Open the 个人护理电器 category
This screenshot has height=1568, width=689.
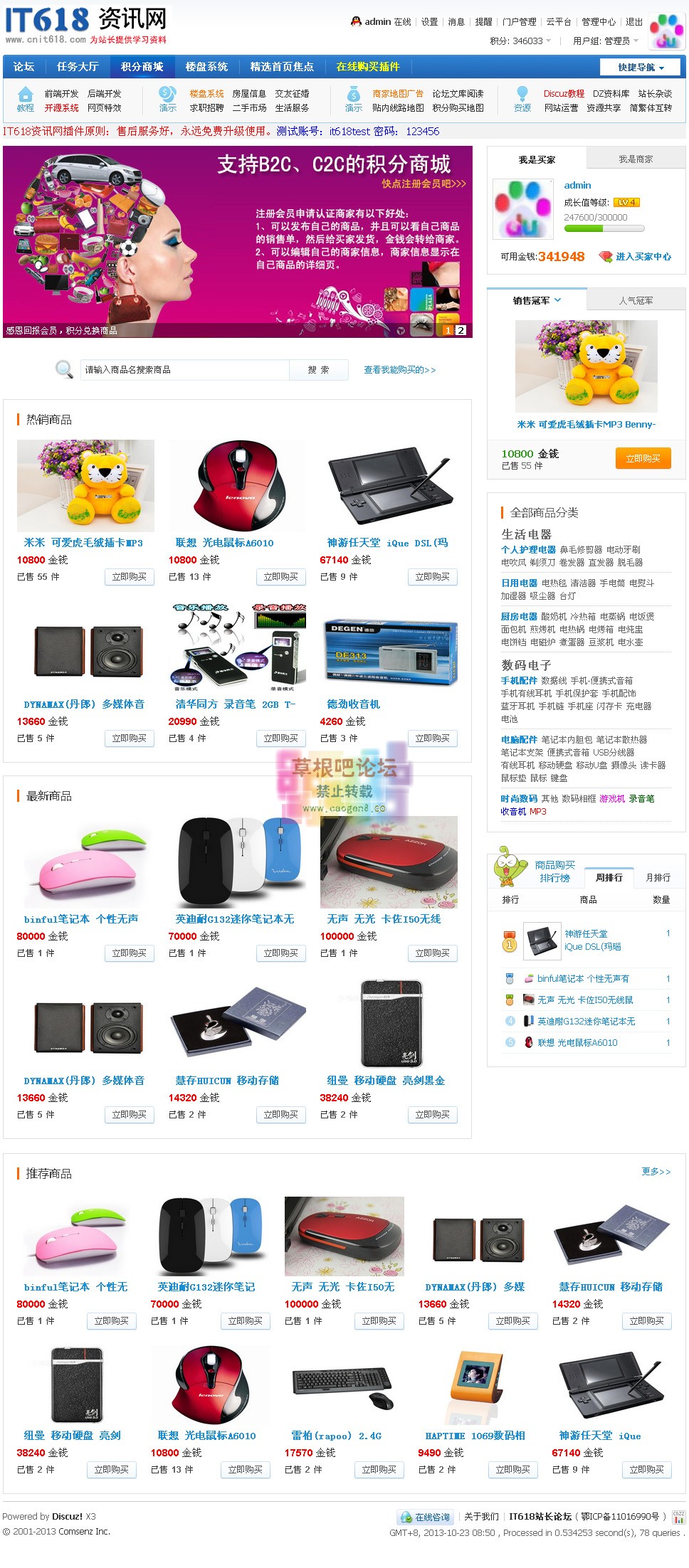[x=528, y=550]
